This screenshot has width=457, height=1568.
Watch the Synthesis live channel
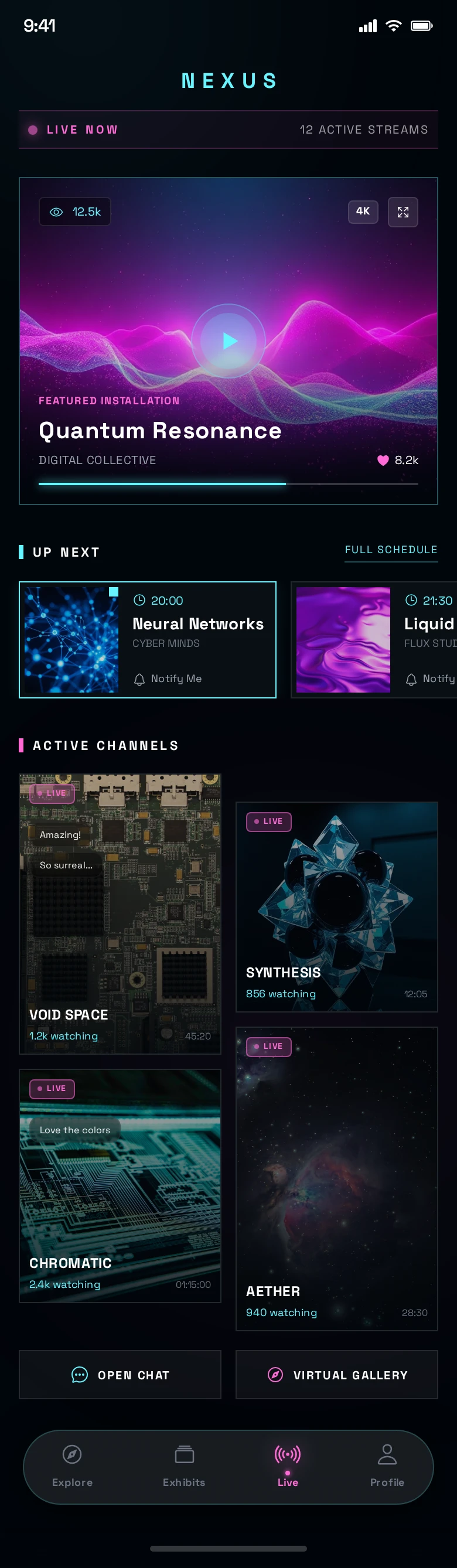(x=336, y=906)
